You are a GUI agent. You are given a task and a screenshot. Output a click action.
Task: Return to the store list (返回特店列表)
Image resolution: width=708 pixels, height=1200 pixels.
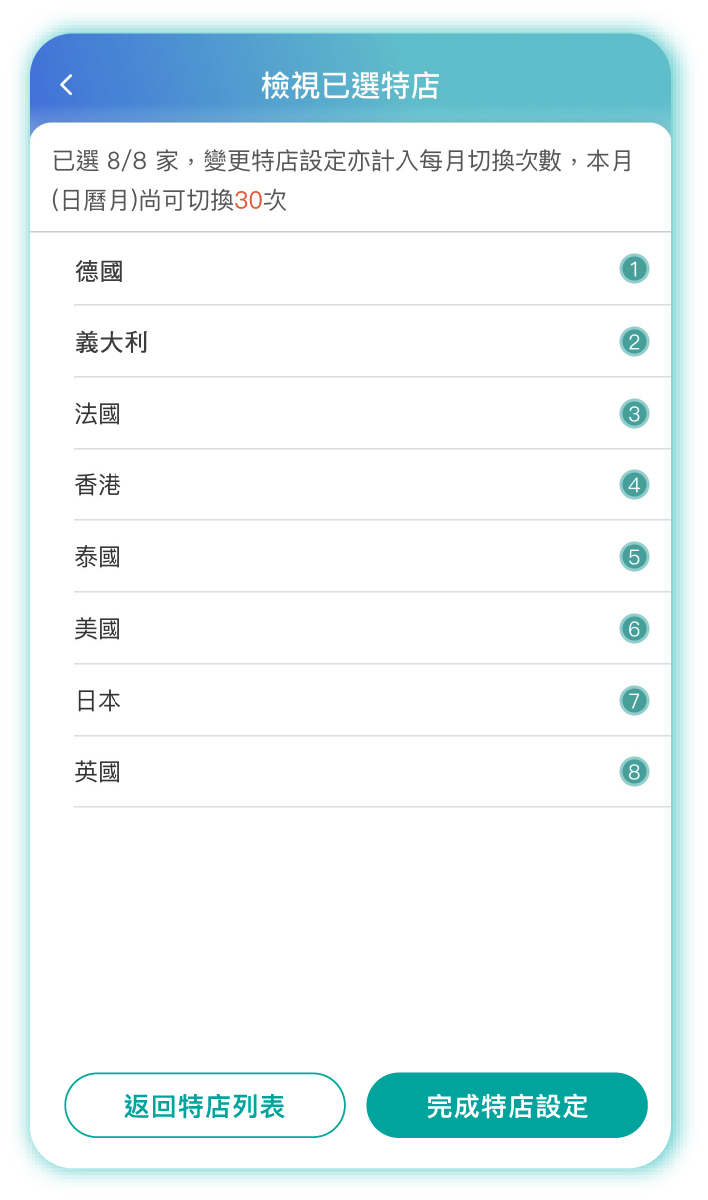pos(205,1106)
